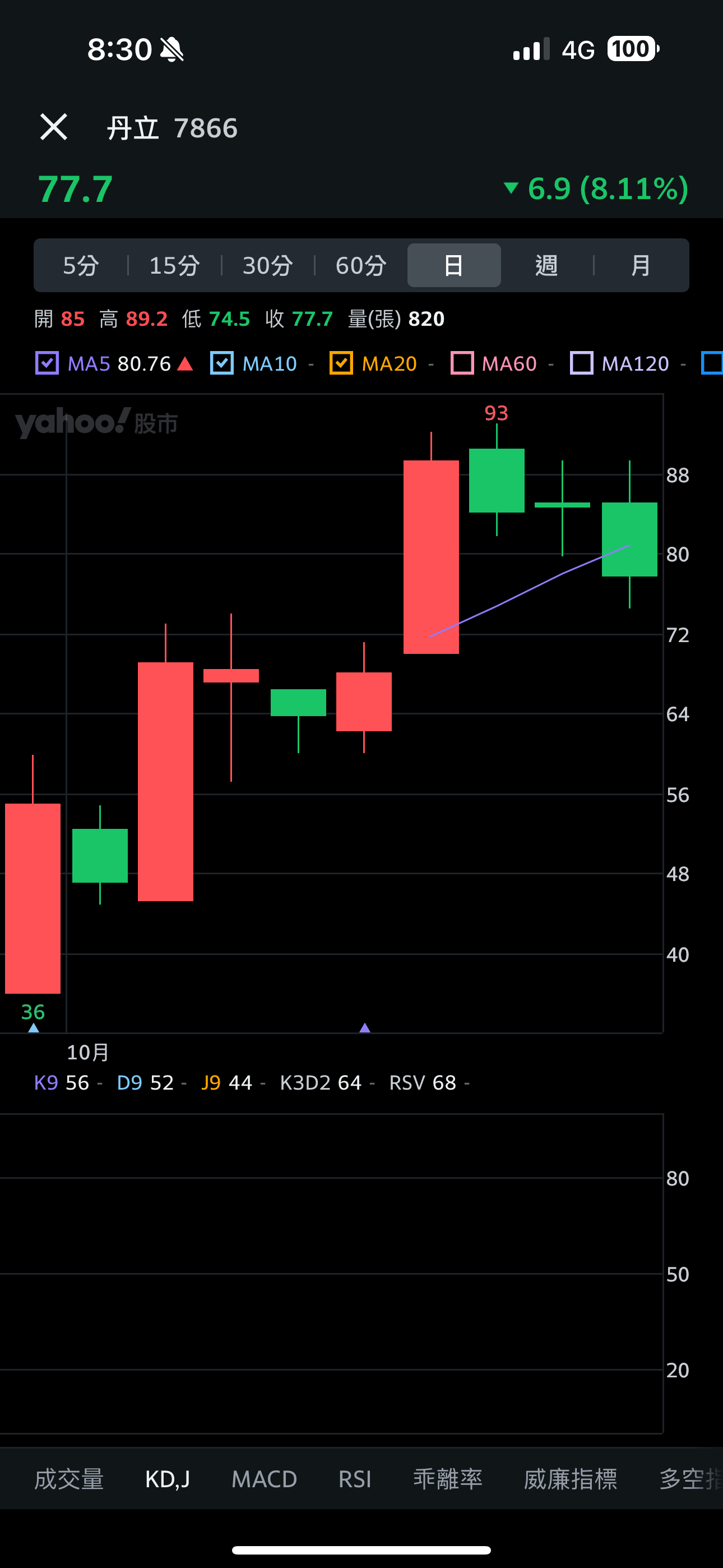Toggle the MA20 moving average checkbox
Image resolution: width=723 pixels, height=1568 pixels.
pyautogui.click(x=341, y=363)
